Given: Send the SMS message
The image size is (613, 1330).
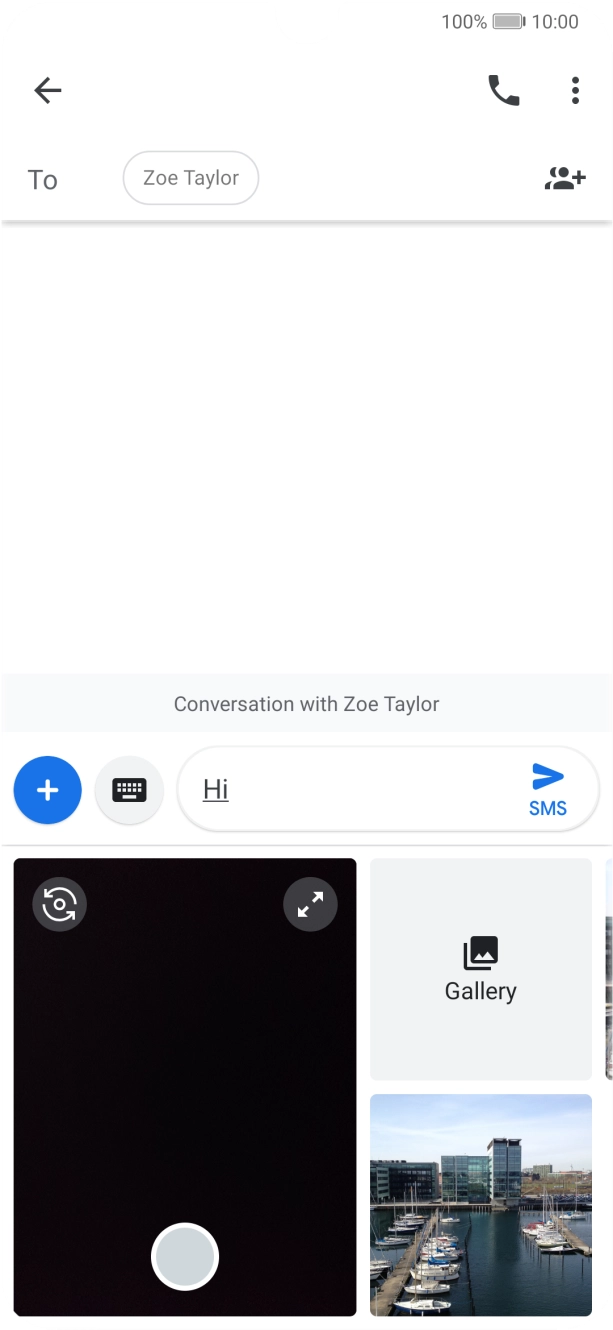Looking at the screenshot, I should pos(548,789).
